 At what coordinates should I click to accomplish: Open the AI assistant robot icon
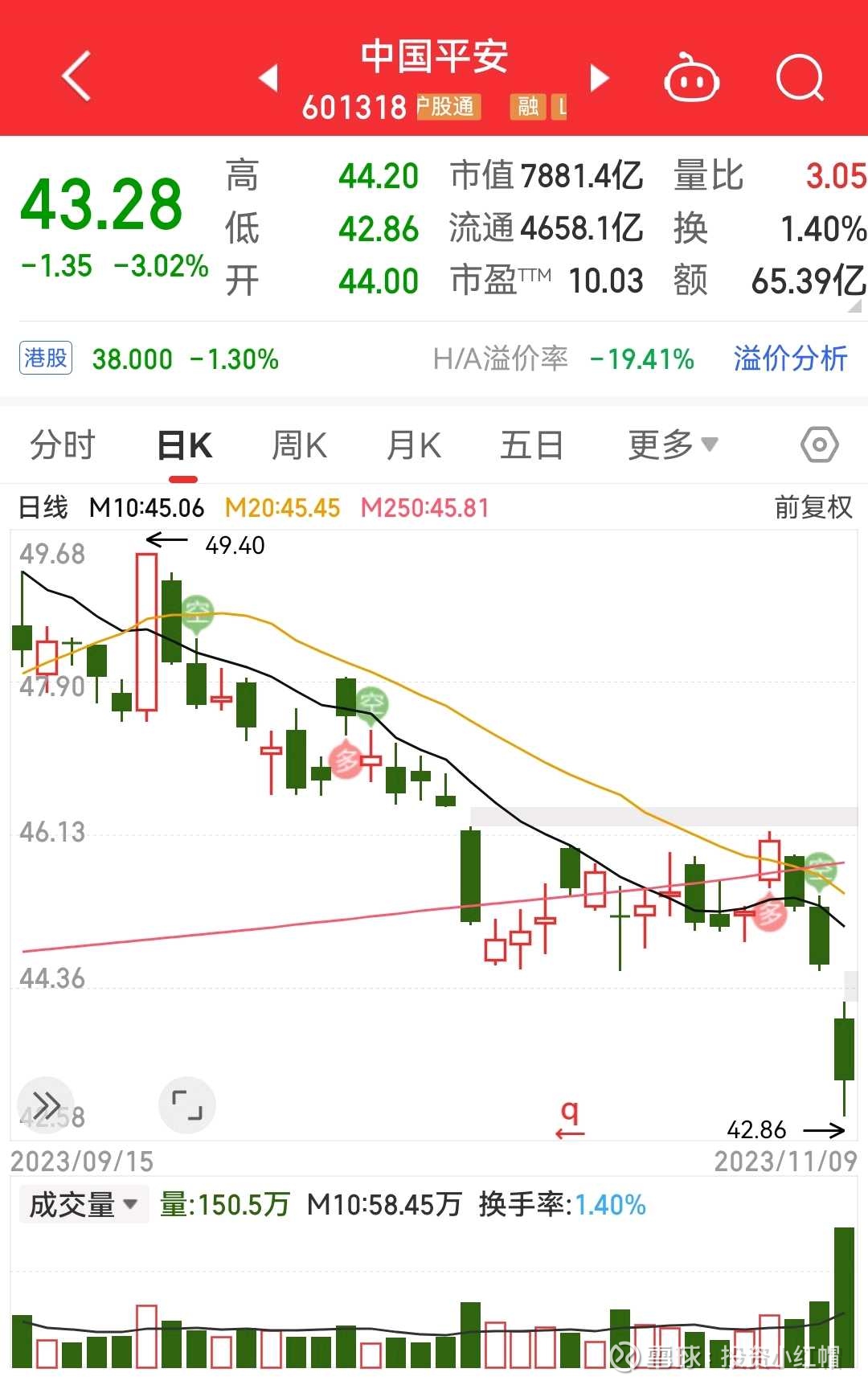[x=691, y=78]
